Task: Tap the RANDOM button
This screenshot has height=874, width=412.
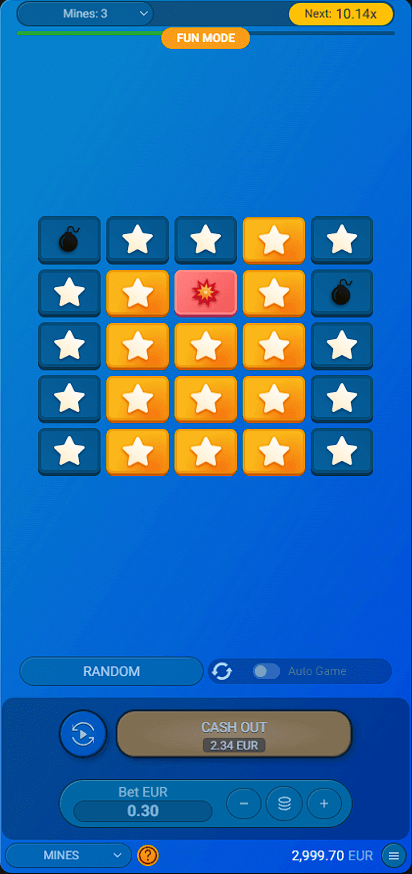Action: coord(112,671)
